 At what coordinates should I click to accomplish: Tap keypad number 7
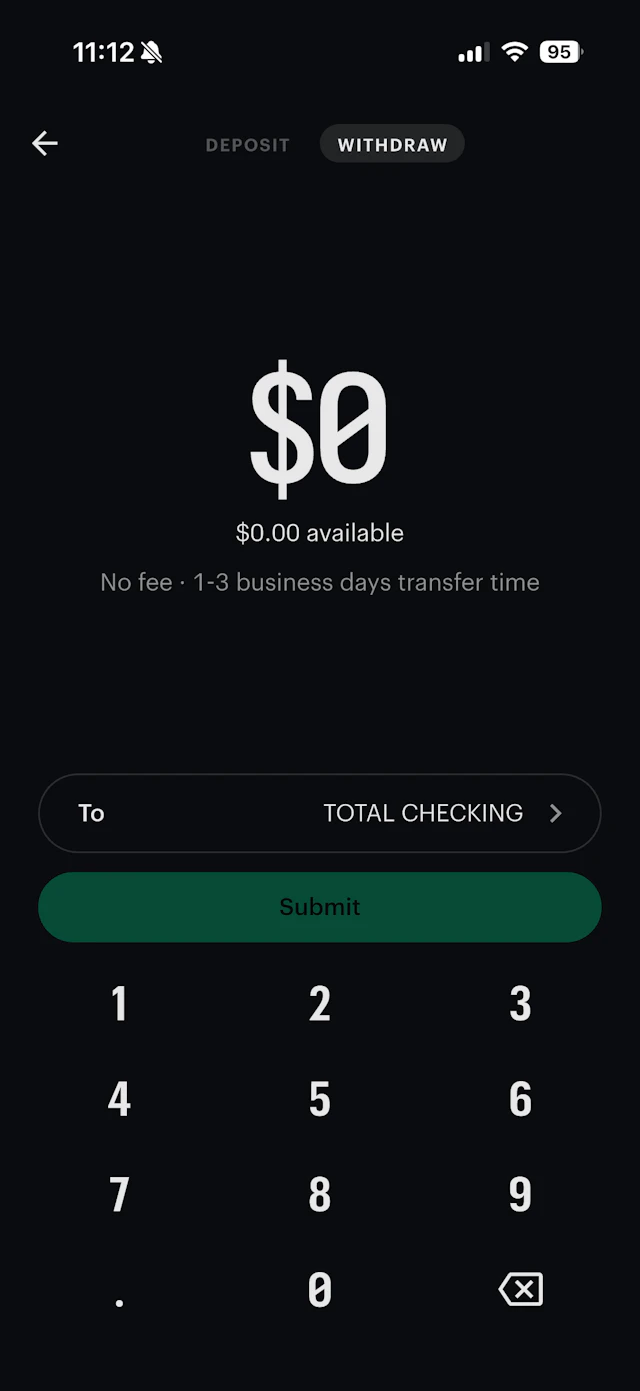coord(119,1194)
